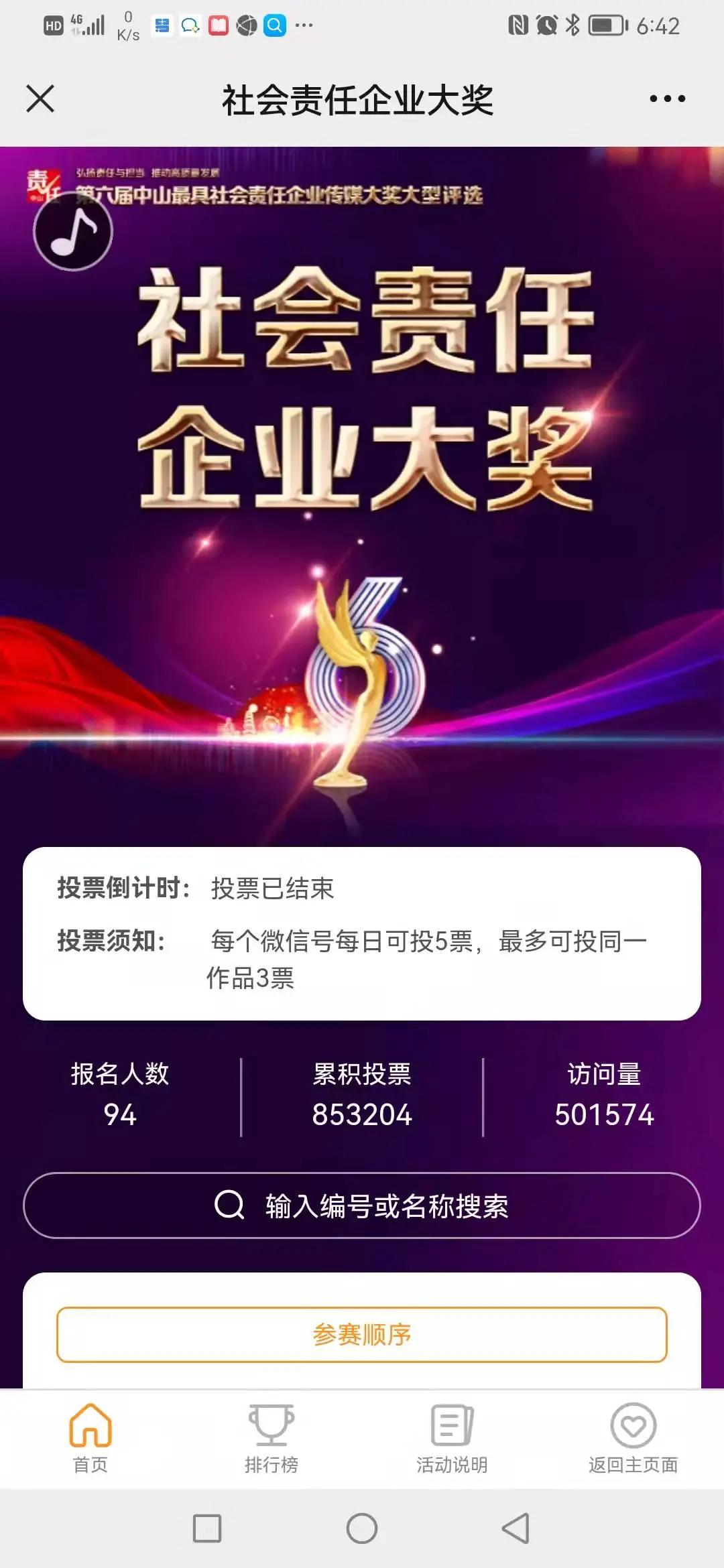724x1568 pixels.
Task: Tap the 输入编号或名称搜索 search box
Action: pyautogui.click(x=362, y=1205)
